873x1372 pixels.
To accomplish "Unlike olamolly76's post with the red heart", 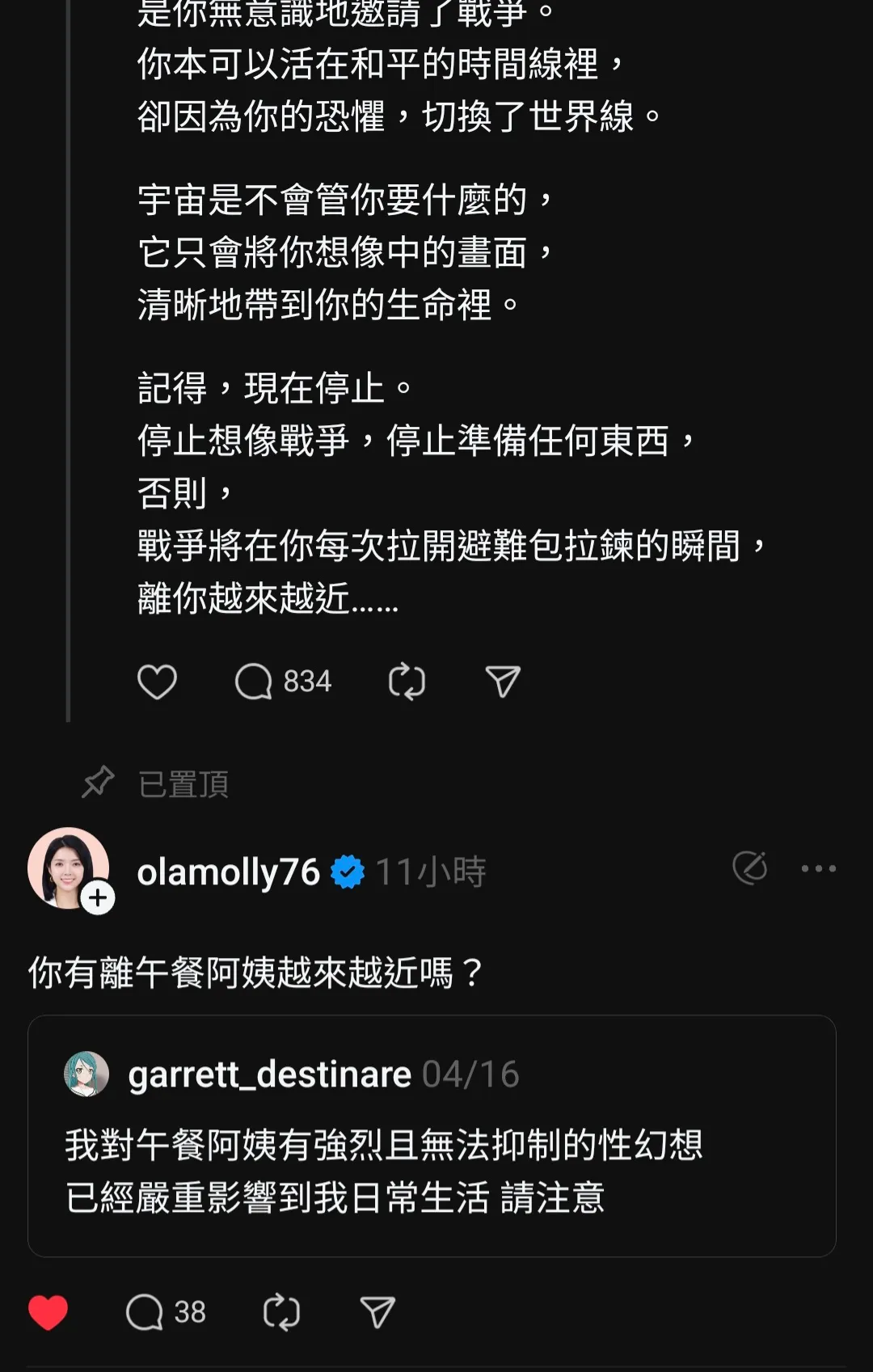I will 48,1311.
